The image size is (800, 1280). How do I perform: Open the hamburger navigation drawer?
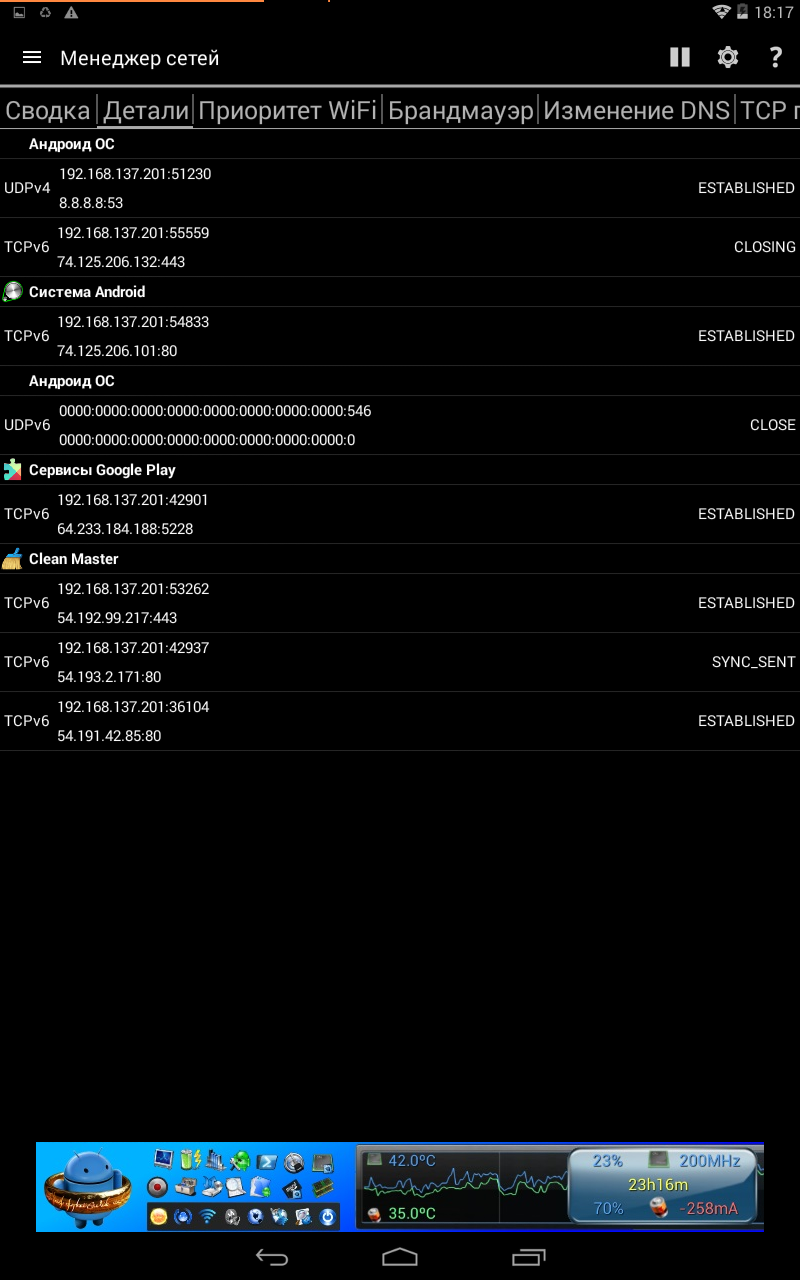(x=32, y=58)
